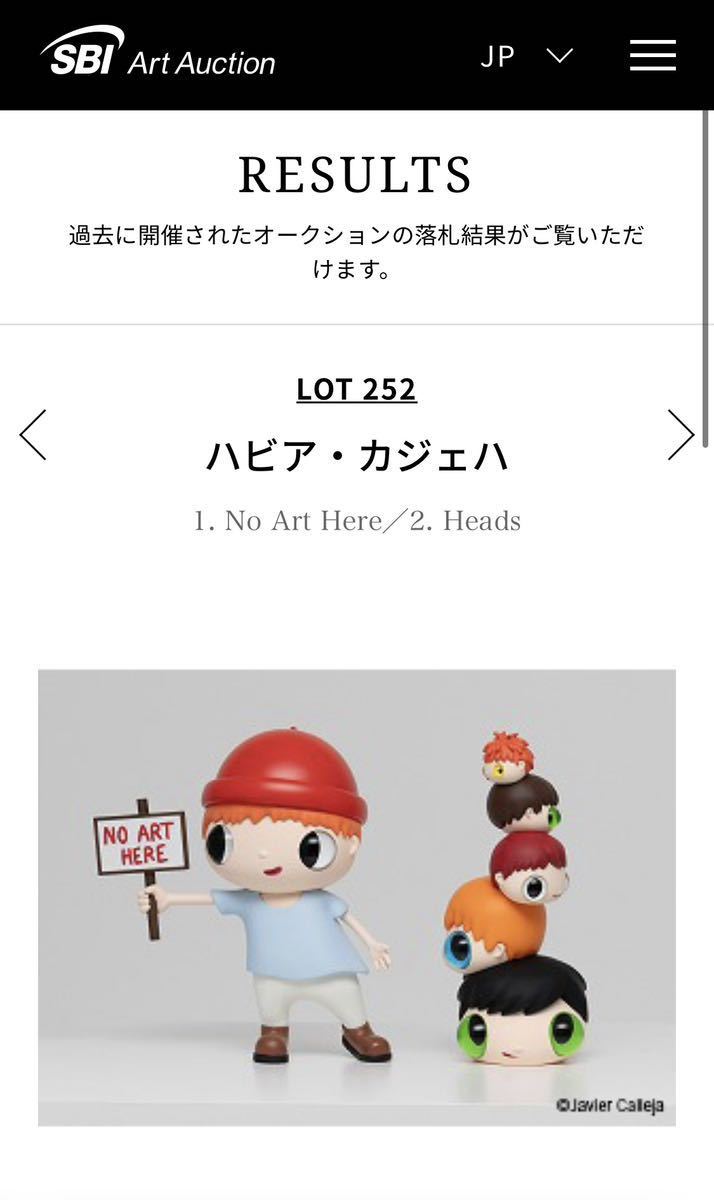Image resolution: width=714 pixels, height=1200 pixels.
Task: Open the lot artwork image
Action: coord(356,897)
